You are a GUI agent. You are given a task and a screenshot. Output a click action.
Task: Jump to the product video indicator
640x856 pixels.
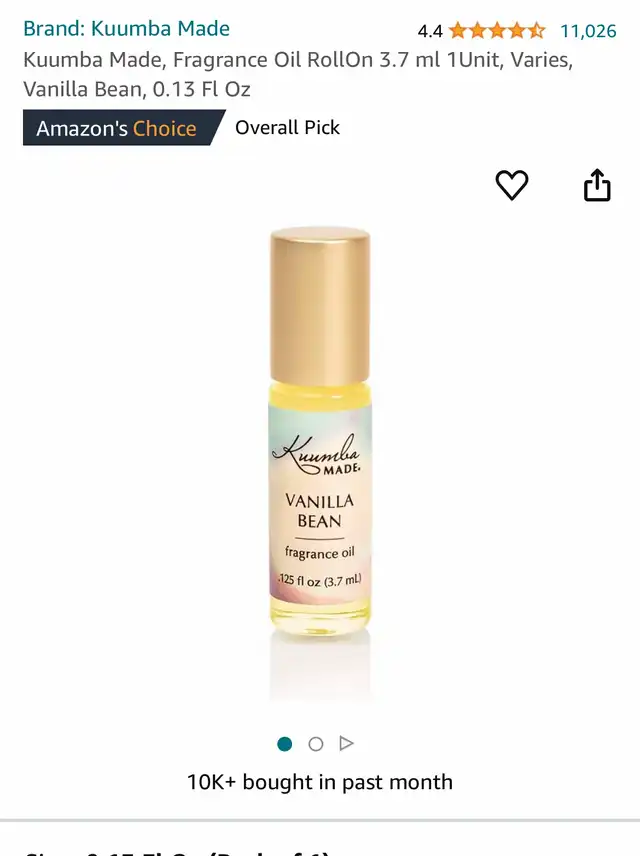tap(347, 744)
